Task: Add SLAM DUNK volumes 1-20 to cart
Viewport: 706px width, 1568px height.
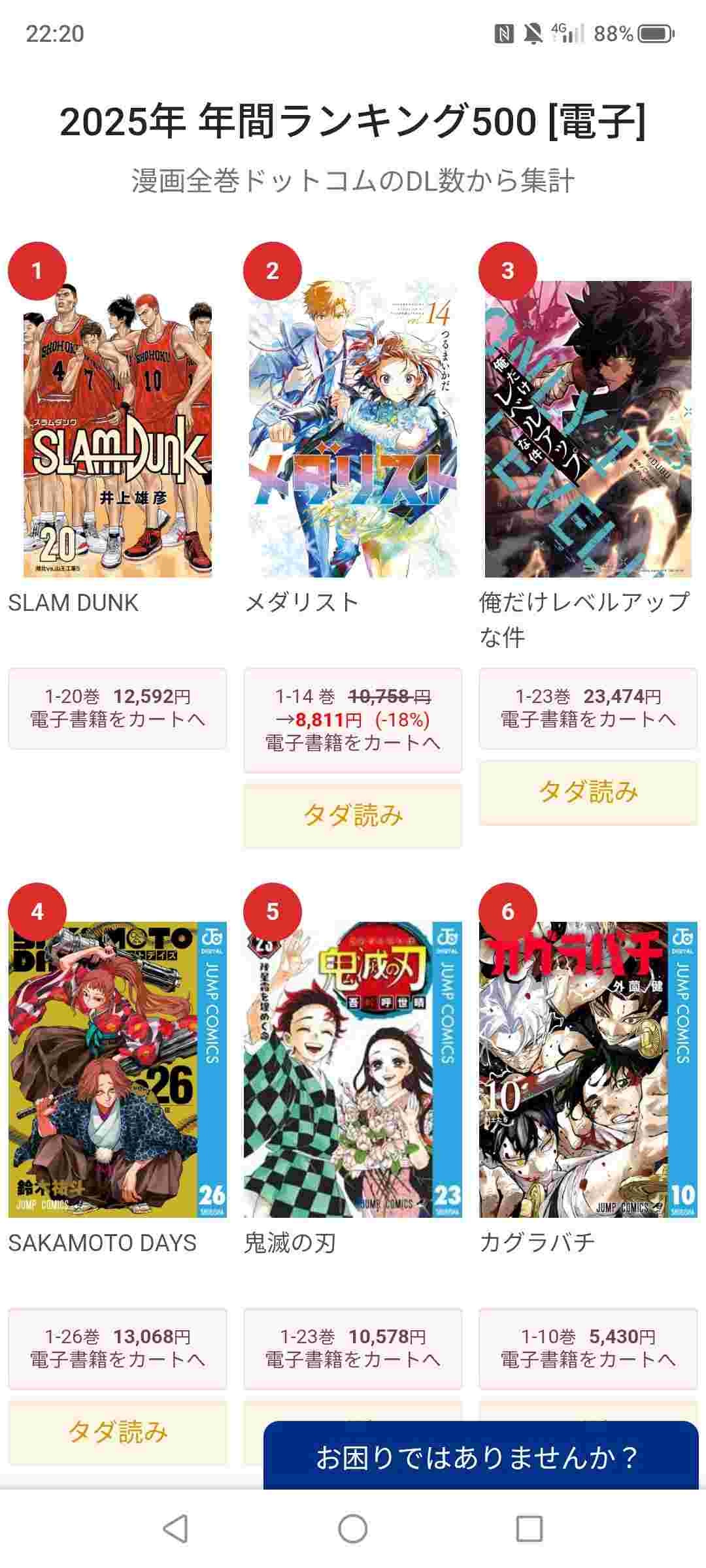Action: (x=118, y=708)
